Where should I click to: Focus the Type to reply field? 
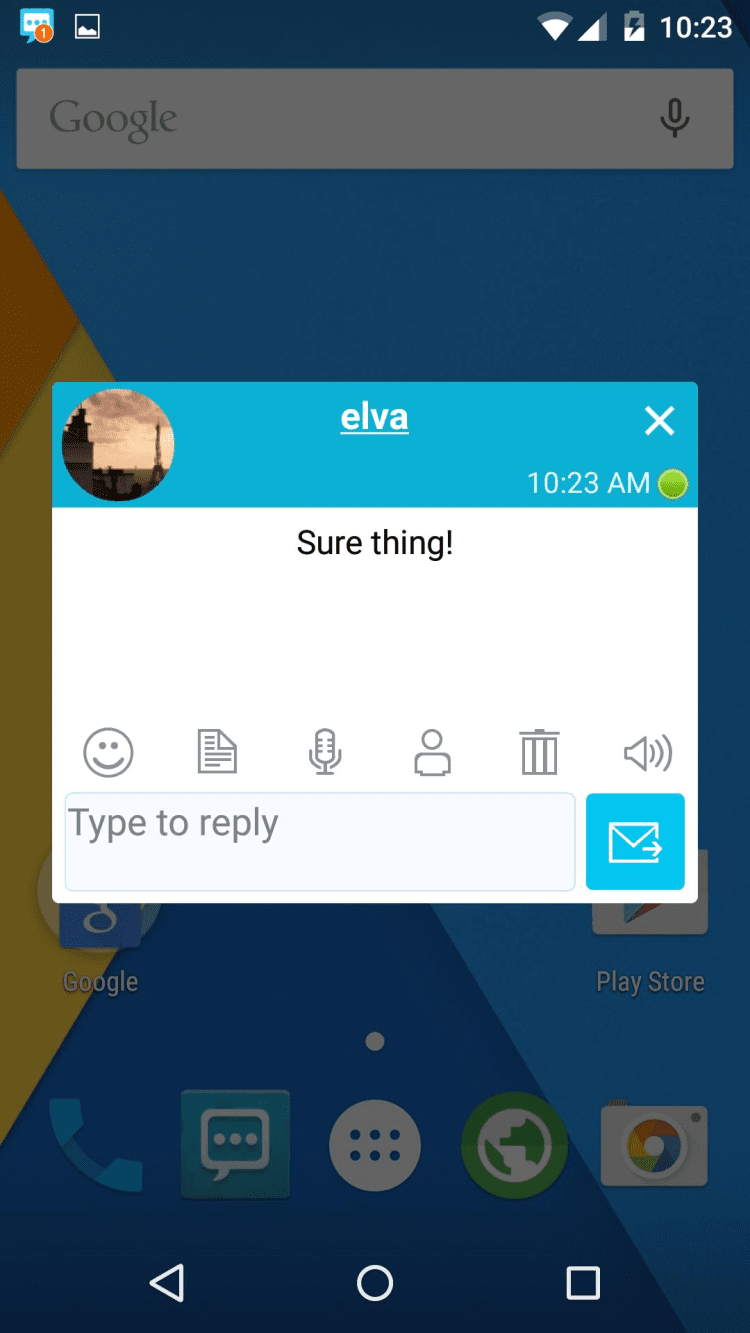tap(320, 841)
